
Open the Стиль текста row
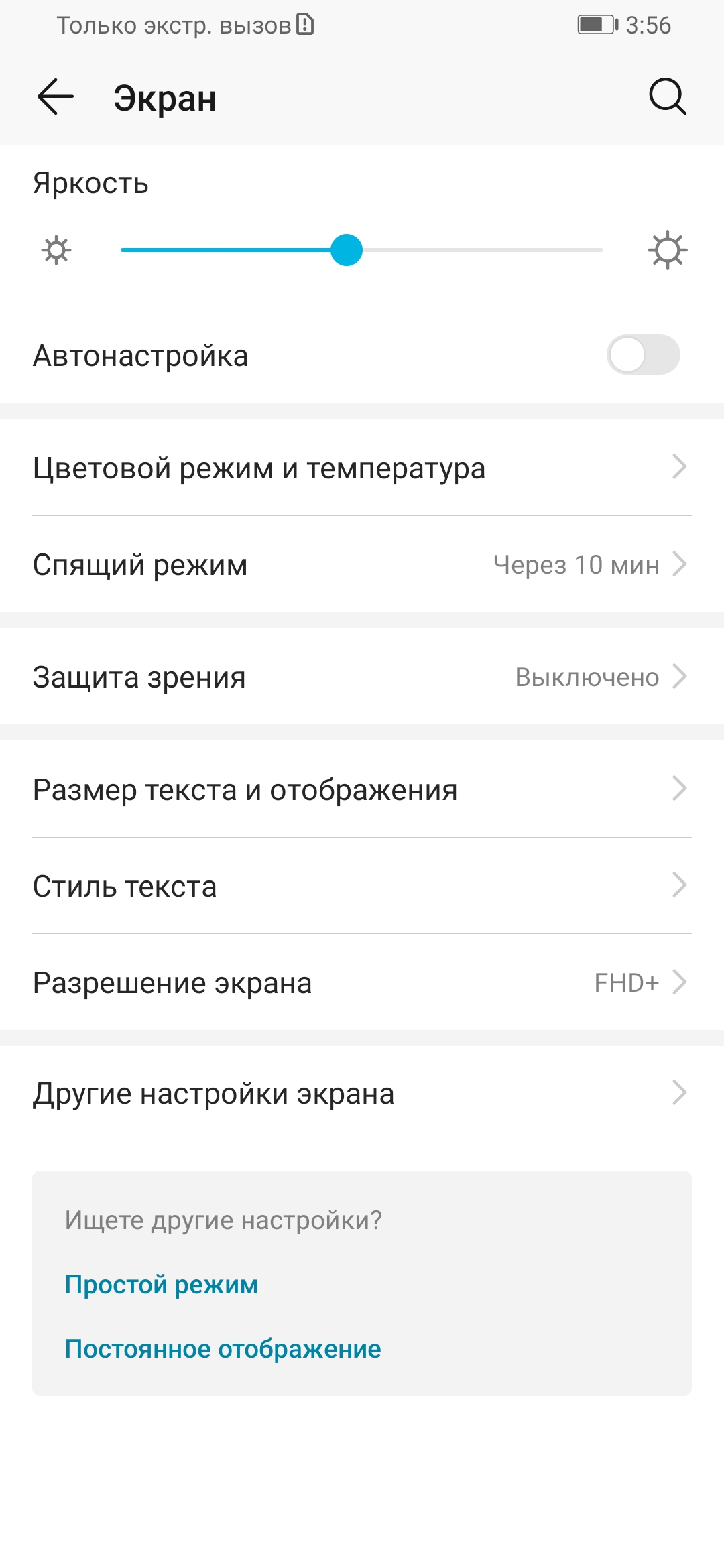362,886
